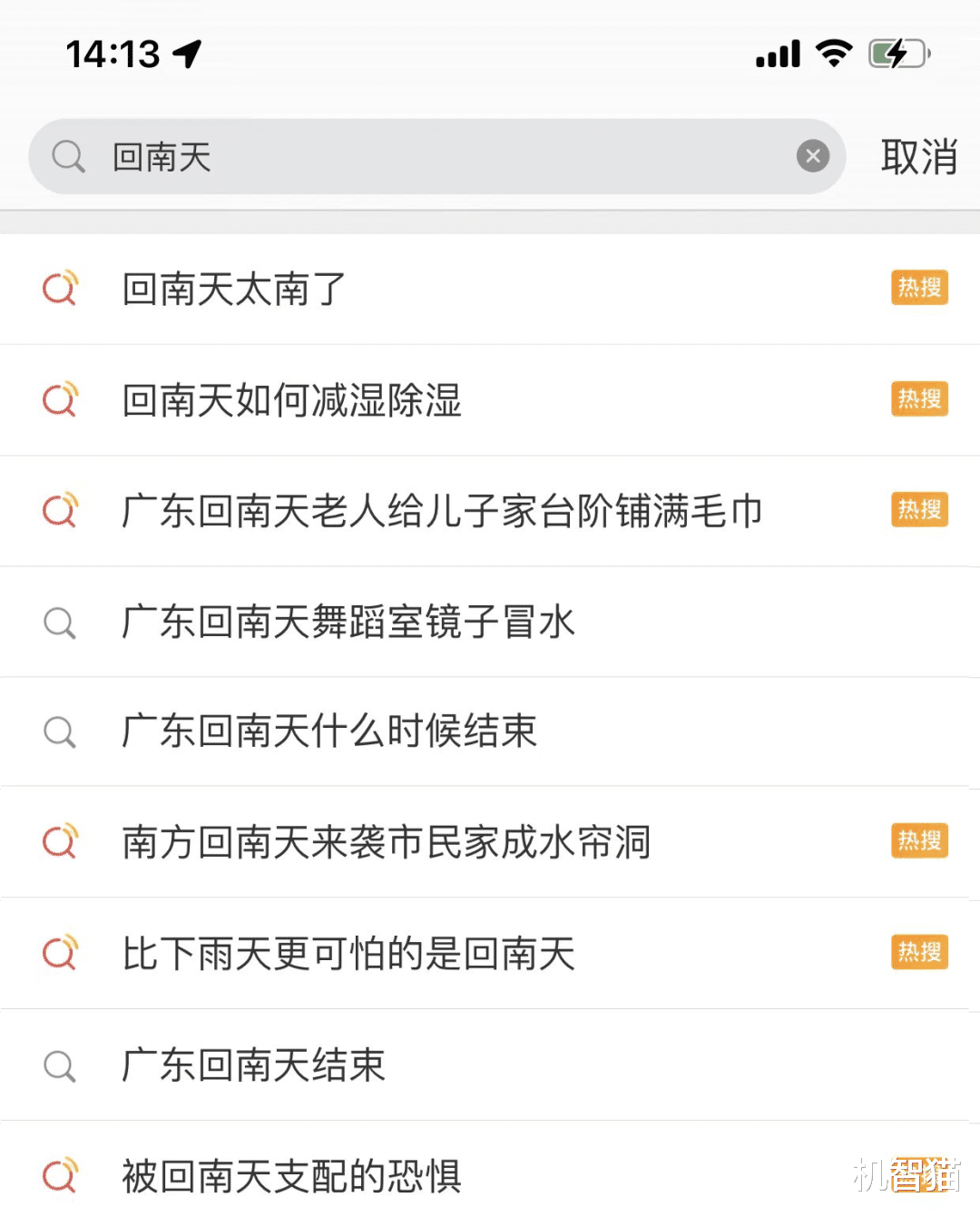The width and height of the screenshot is (980, 1217).
Task: Tap the 热搜 badge on 回南天如何减湿除湿
Action: coord(918,399)
